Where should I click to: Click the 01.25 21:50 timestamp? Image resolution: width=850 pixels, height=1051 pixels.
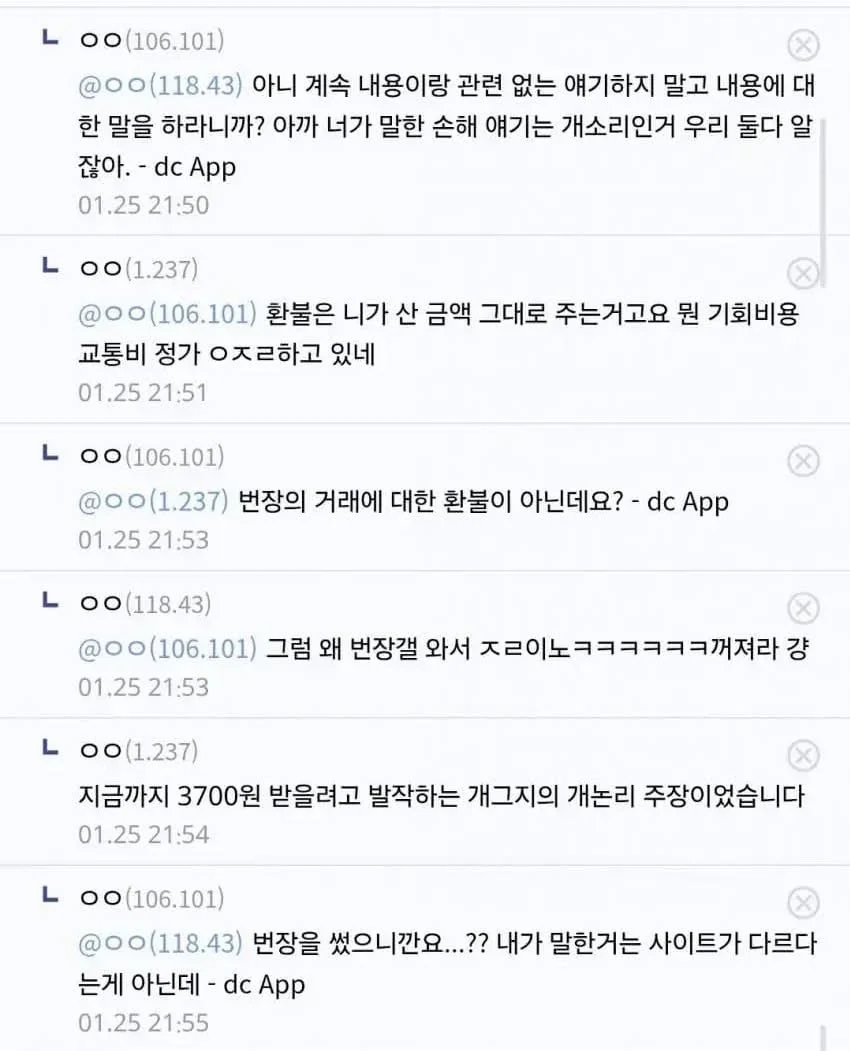141,205
